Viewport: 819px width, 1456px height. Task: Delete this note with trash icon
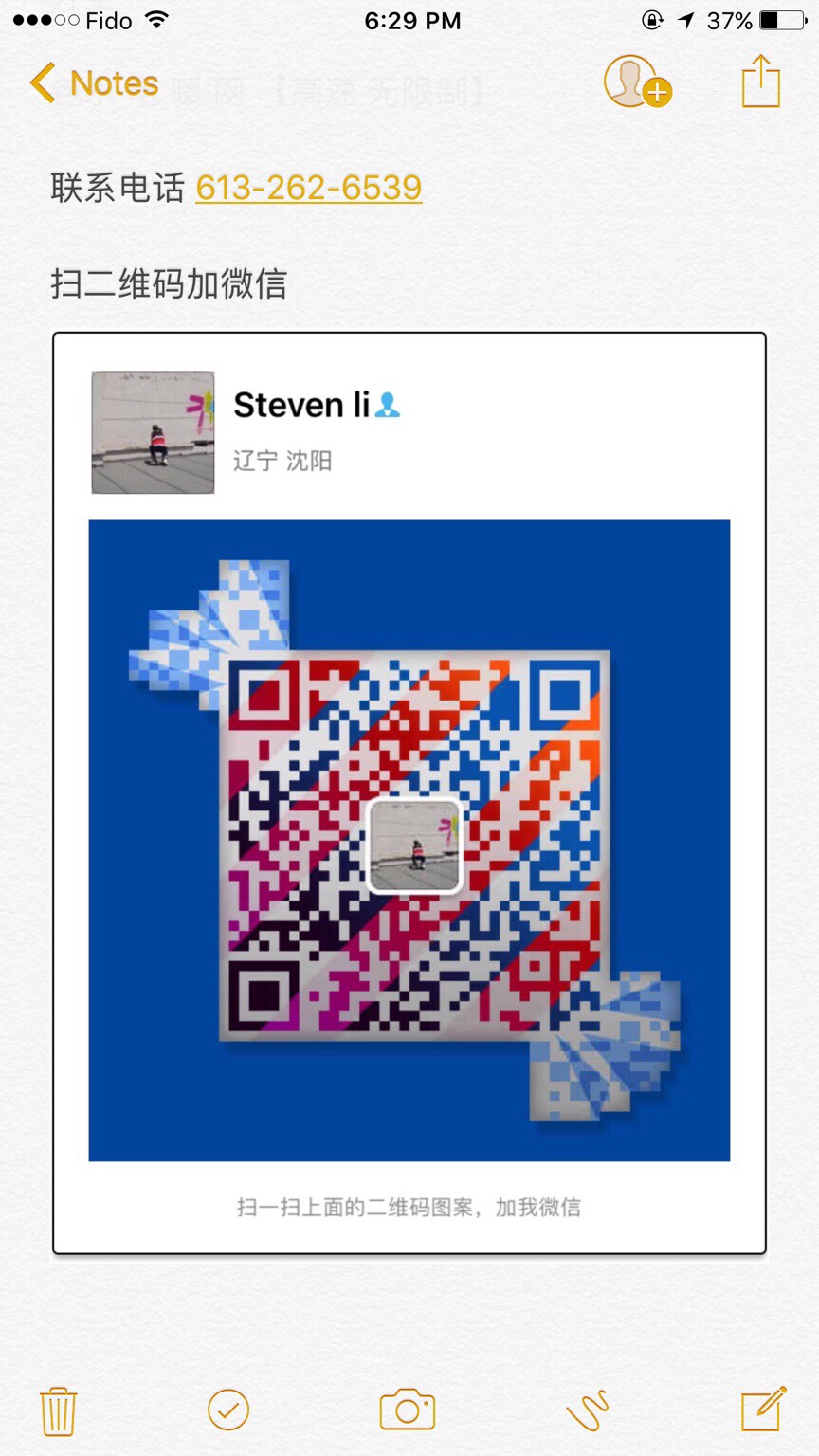point(59,1410)
